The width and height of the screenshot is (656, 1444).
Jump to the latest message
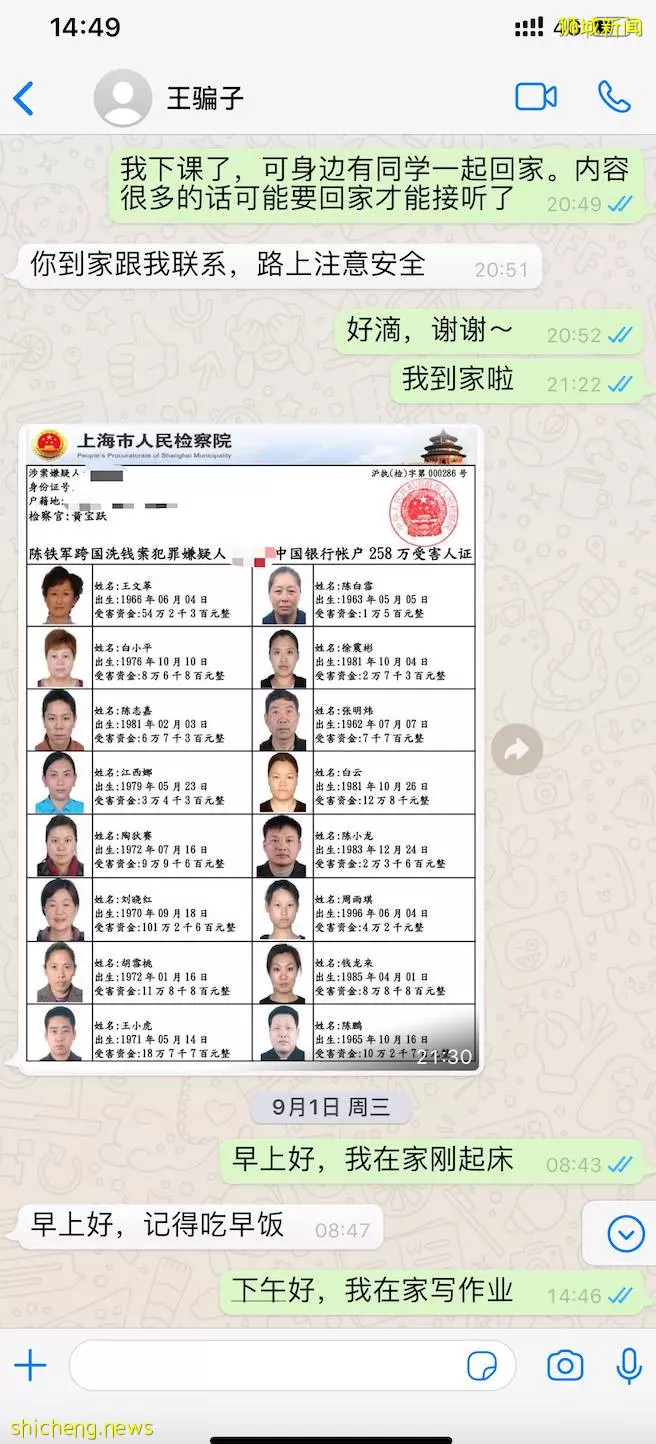(x=625, y=1234)
